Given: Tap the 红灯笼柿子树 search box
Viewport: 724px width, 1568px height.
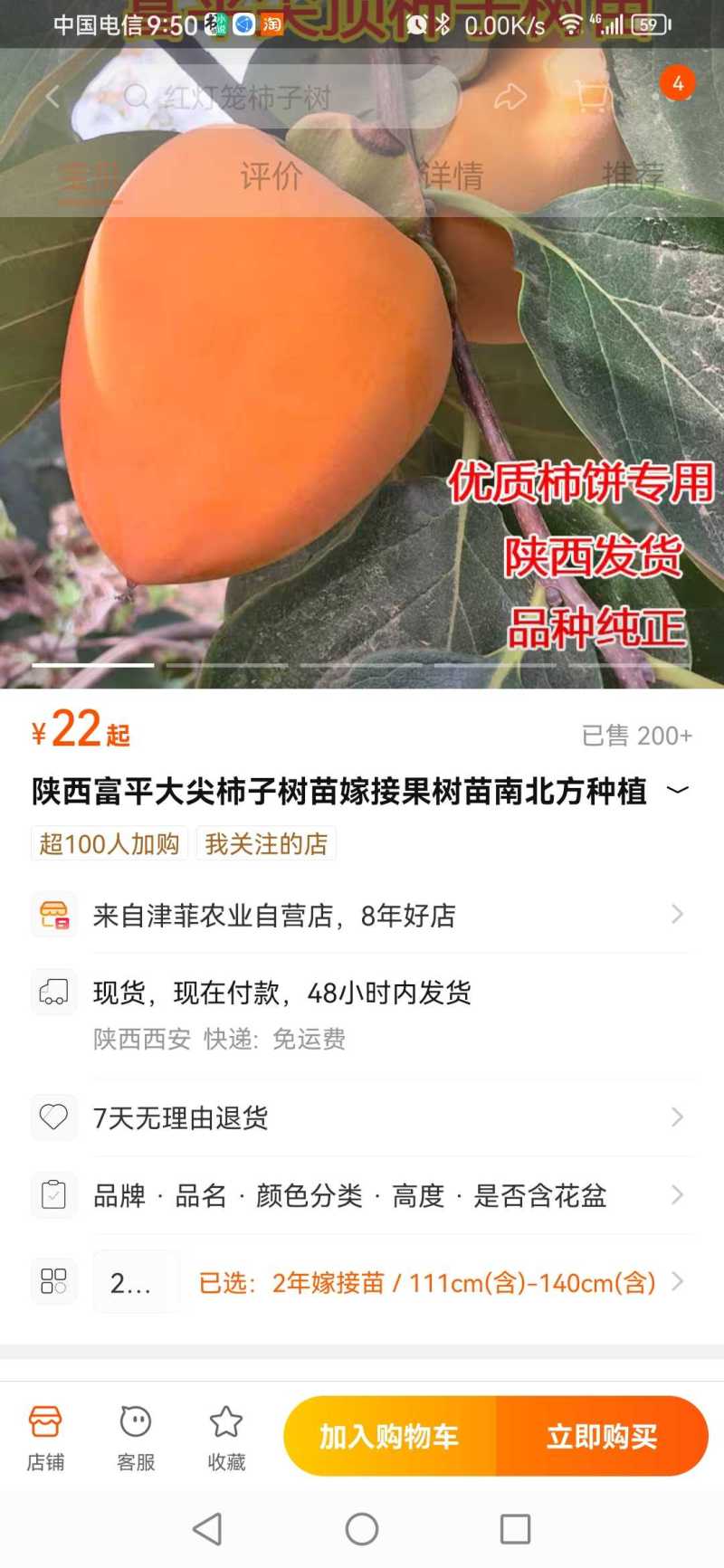Looking at the screenshot, I should tap(271, 97).
